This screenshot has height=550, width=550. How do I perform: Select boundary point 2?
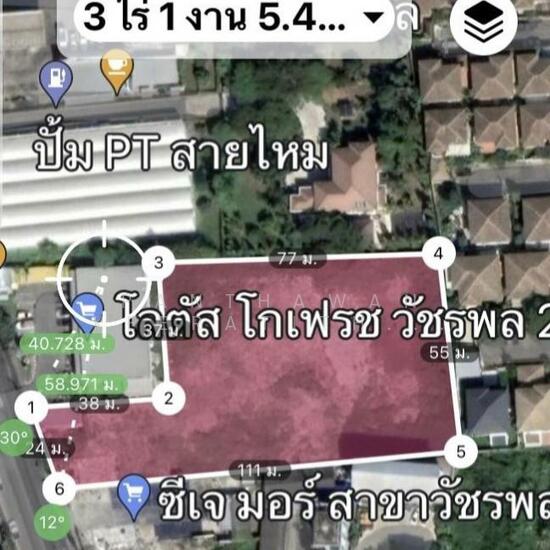[x=168, y=398]
